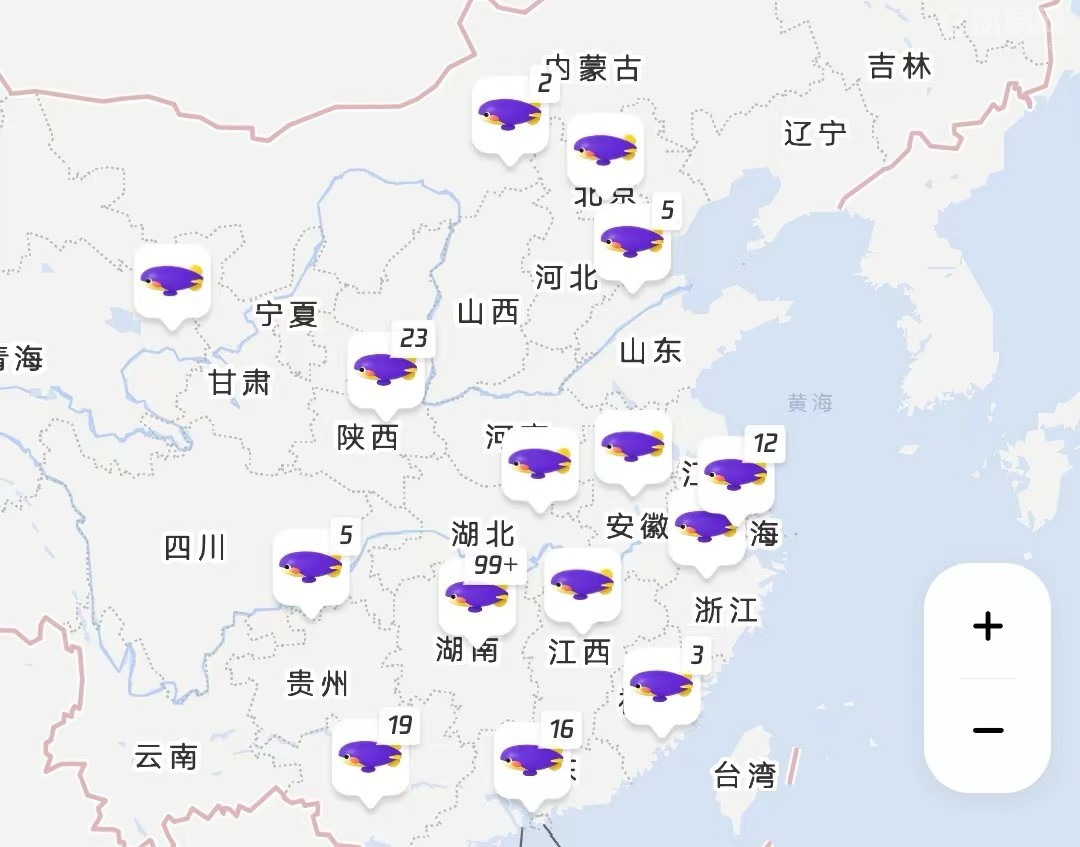Select the fish marker above 安徽
This screenshot has height=847, width=1080.
(633, 448)
